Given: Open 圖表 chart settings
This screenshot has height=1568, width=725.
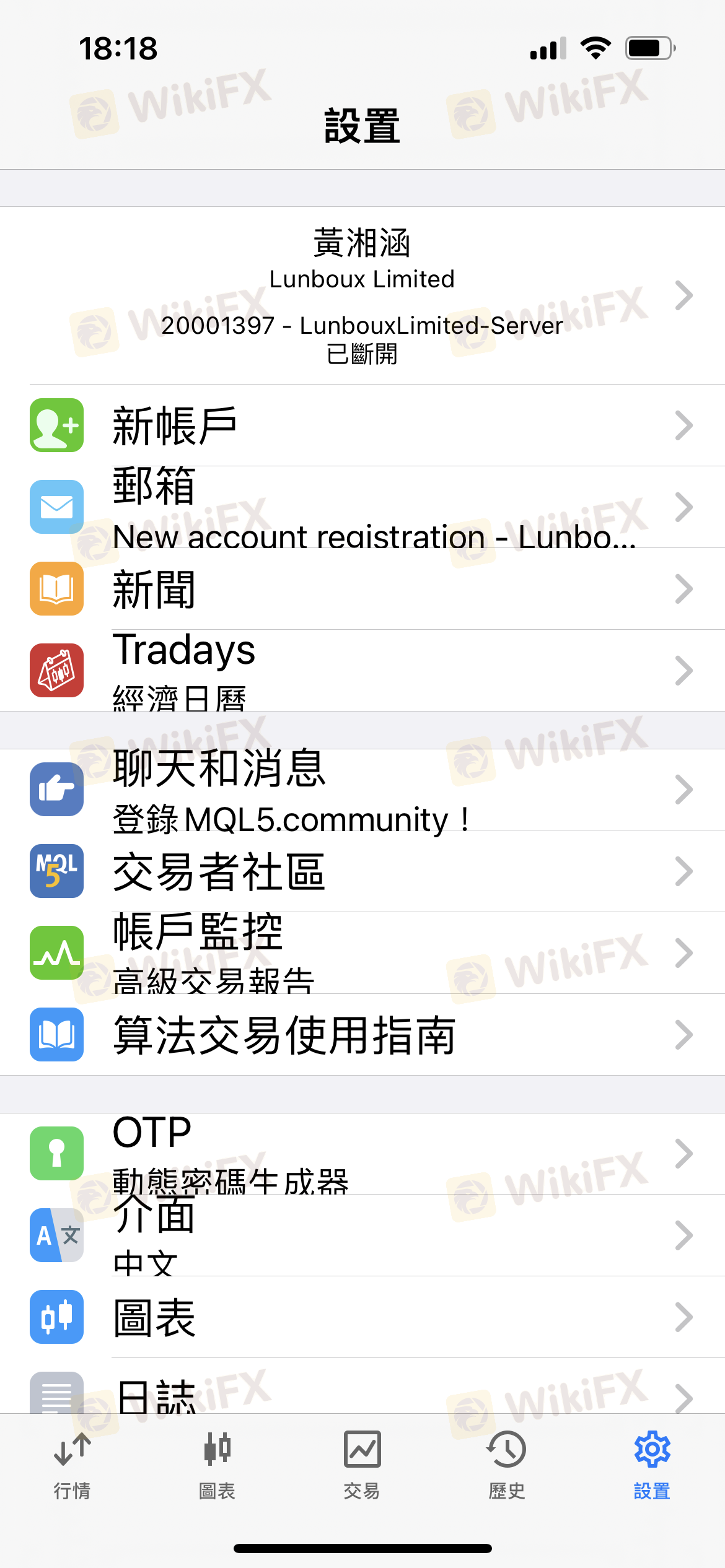Looking at the screenshot, I should coord(362,1317).
